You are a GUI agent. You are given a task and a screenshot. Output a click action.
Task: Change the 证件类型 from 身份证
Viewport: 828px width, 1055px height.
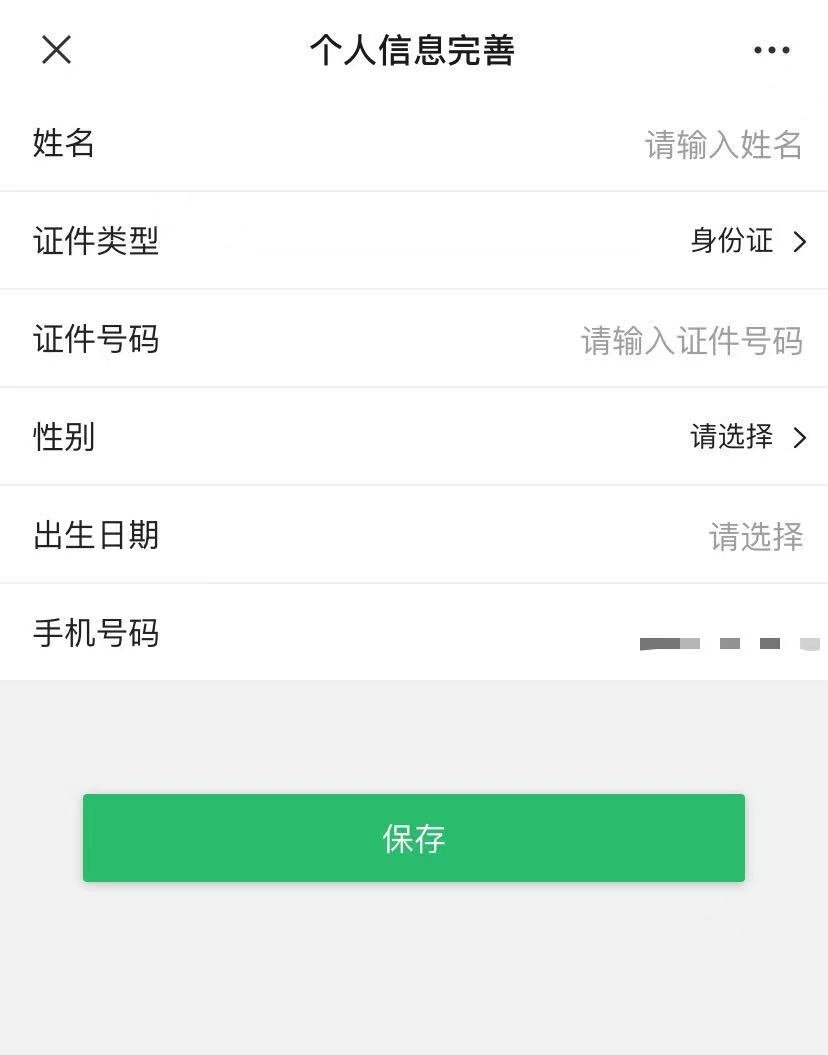(747, 242)
